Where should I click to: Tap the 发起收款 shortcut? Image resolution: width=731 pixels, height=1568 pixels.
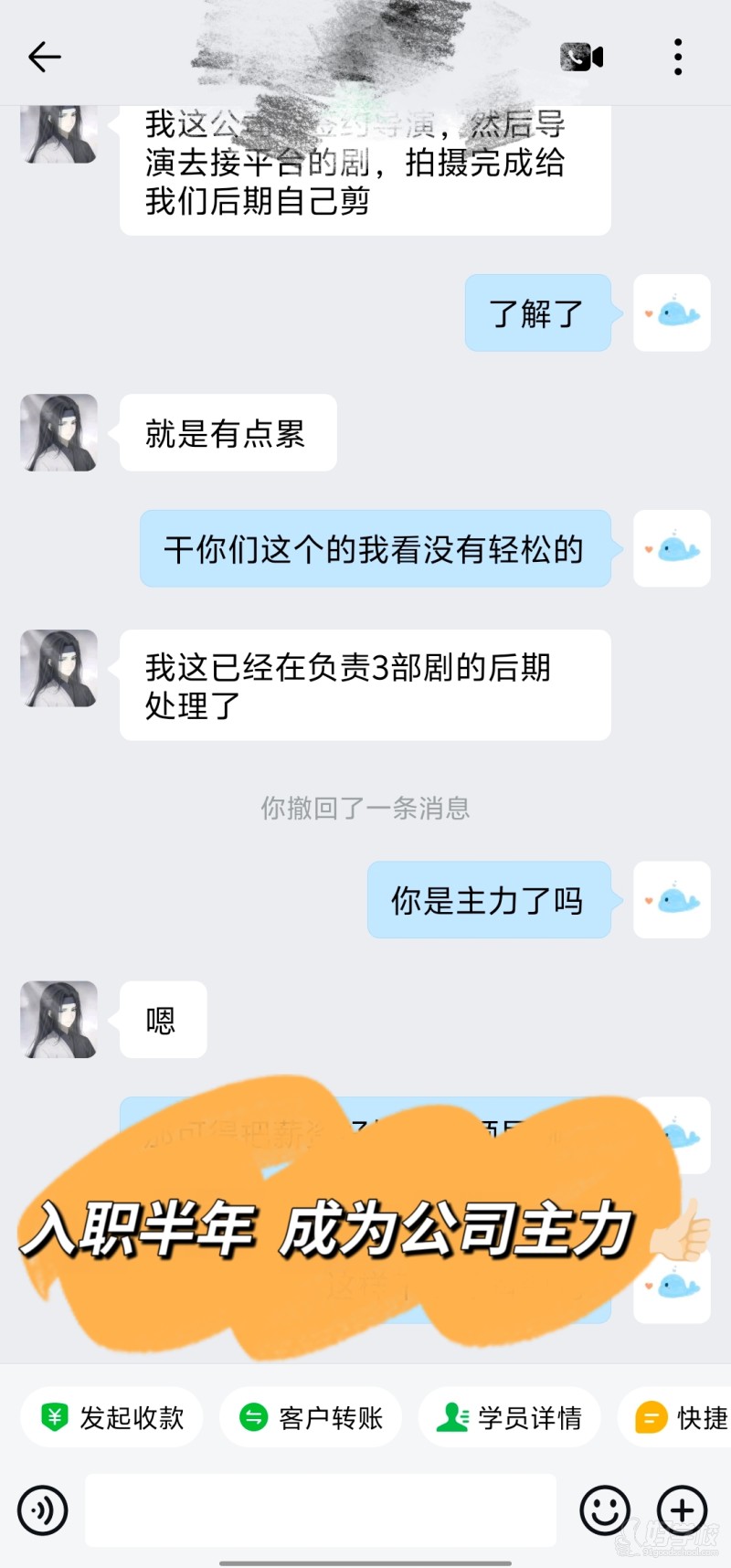pyautogui.click(x=112, y=1417)
